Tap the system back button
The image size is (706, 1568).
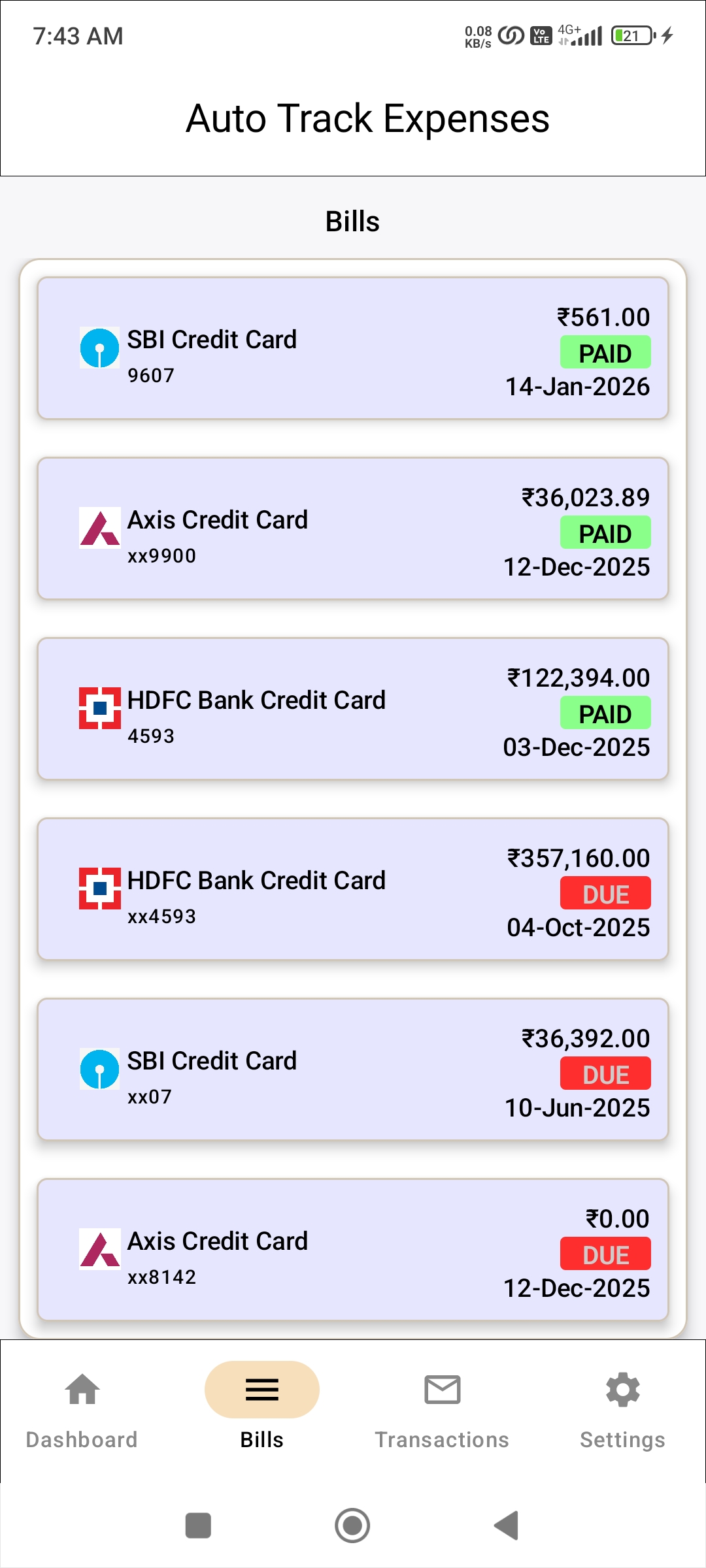point(507,1526)
